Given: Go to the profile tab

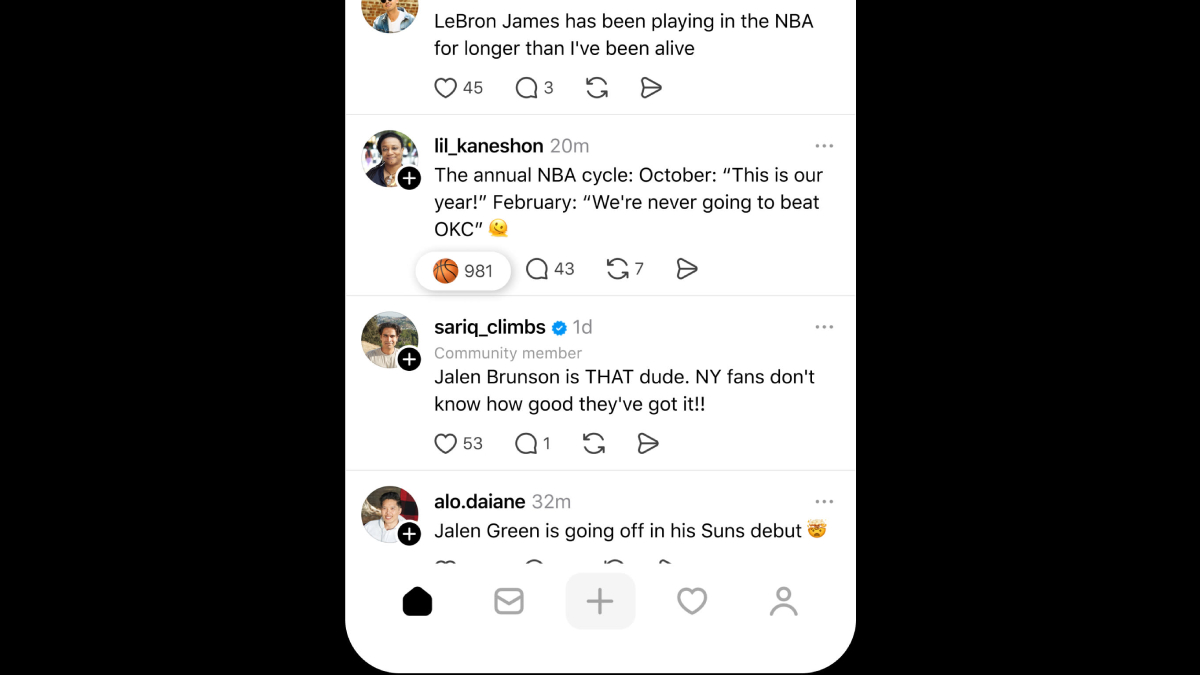Looking at the screenshot, I should click(x=783, y=601).
